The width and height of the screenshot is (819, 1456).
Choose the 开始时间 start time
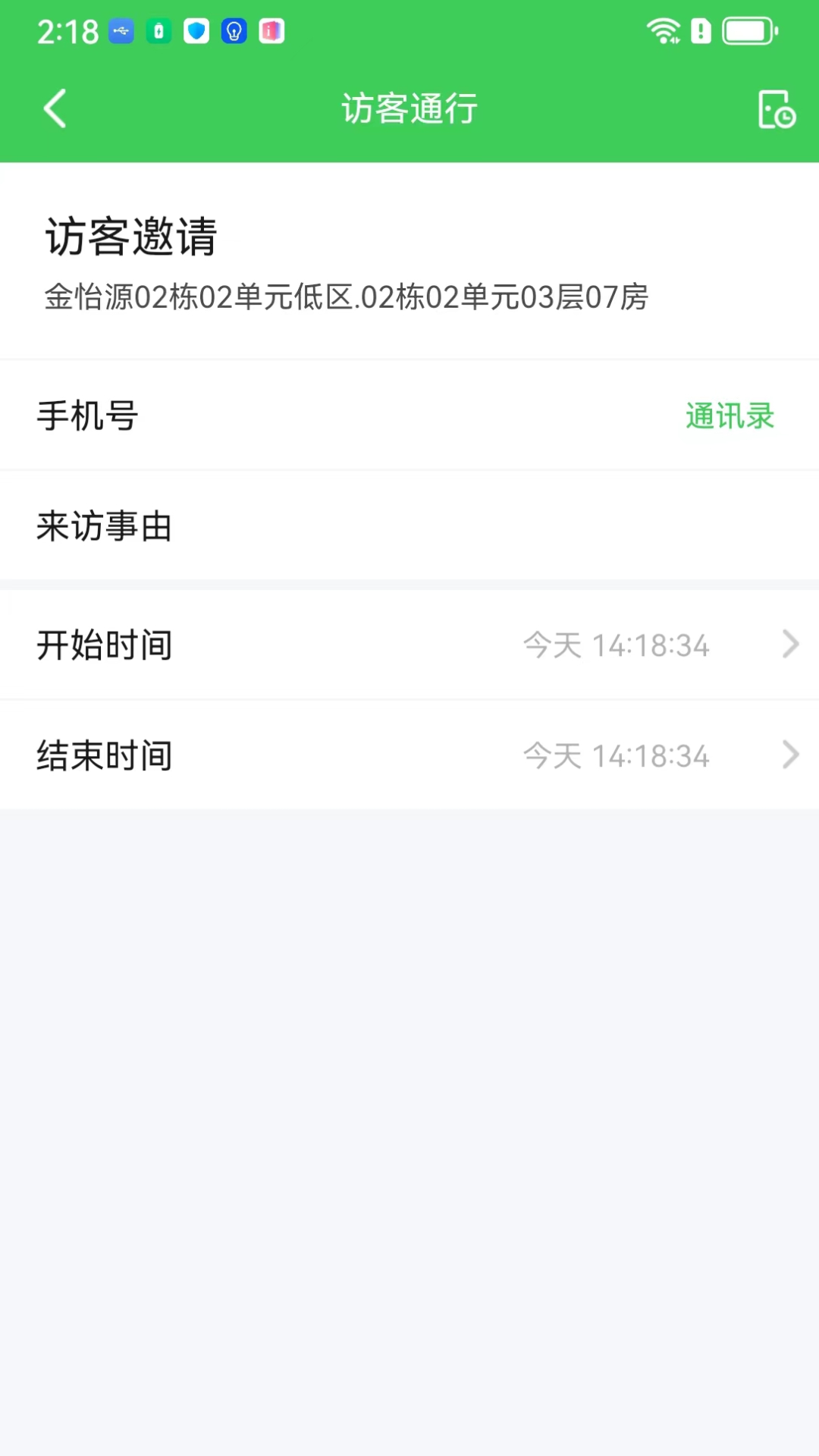tap(616, 645)
